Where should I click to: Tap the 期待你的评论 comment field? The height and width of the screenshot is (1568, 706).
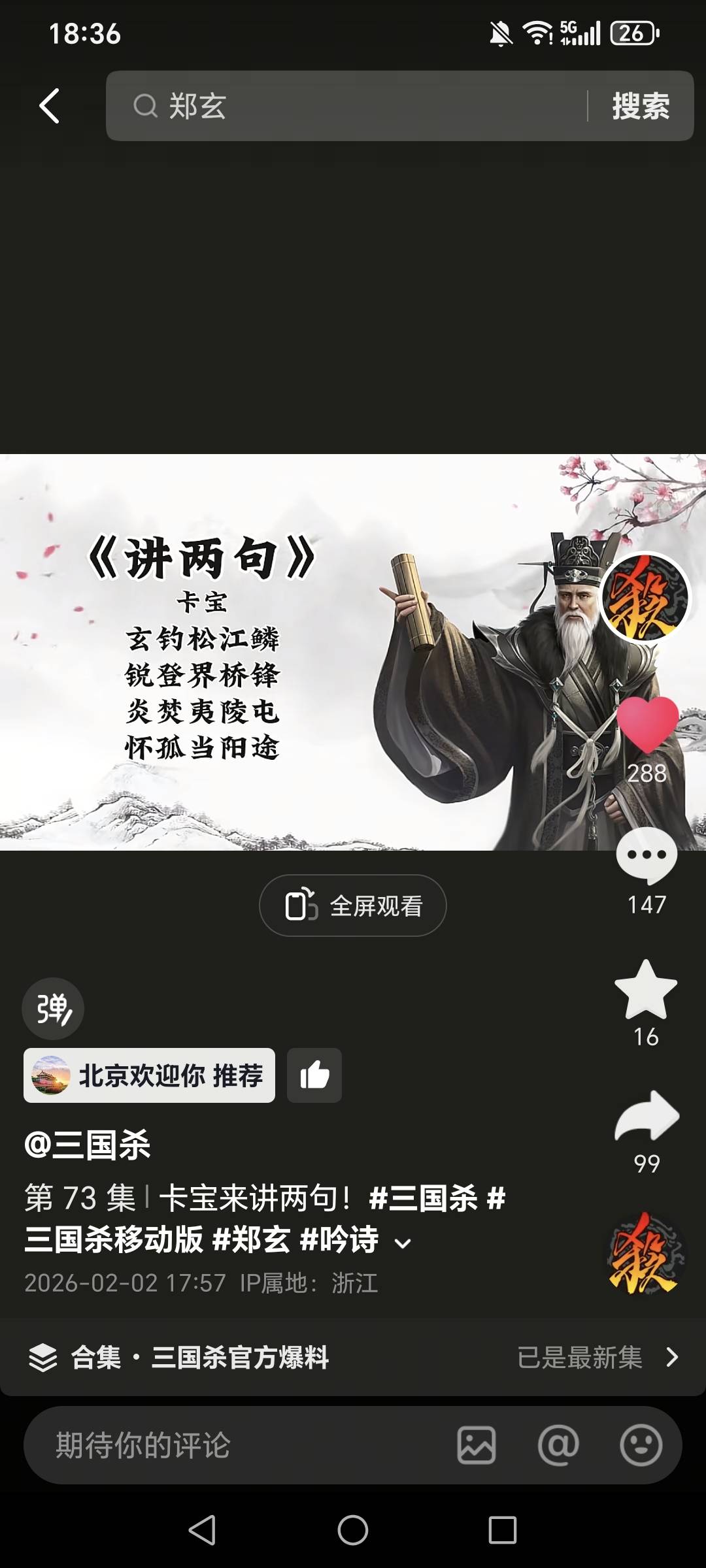[x=235, y=1445]
